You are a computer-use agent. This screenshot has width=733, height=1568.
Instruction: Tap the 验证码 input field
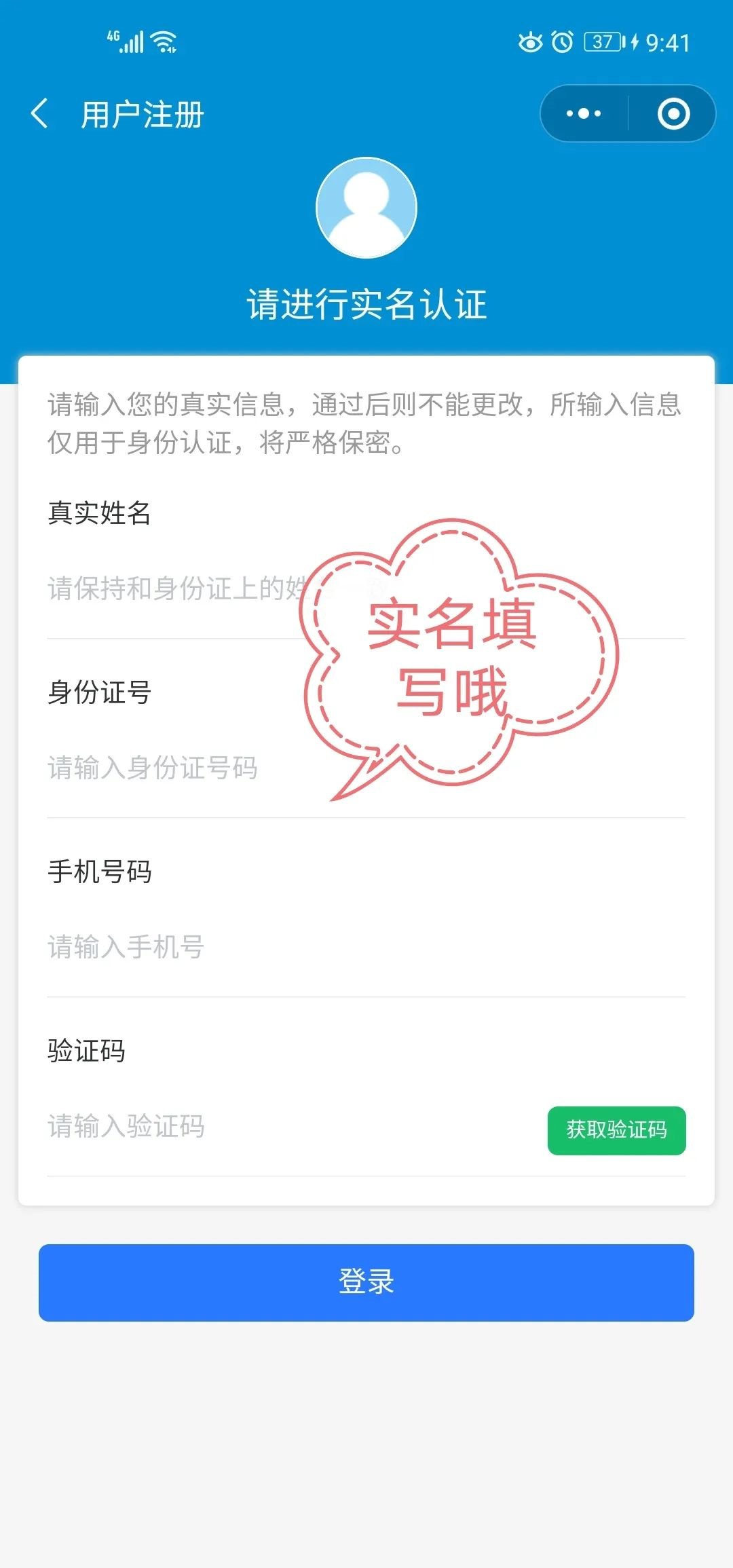pos(271,1127)
